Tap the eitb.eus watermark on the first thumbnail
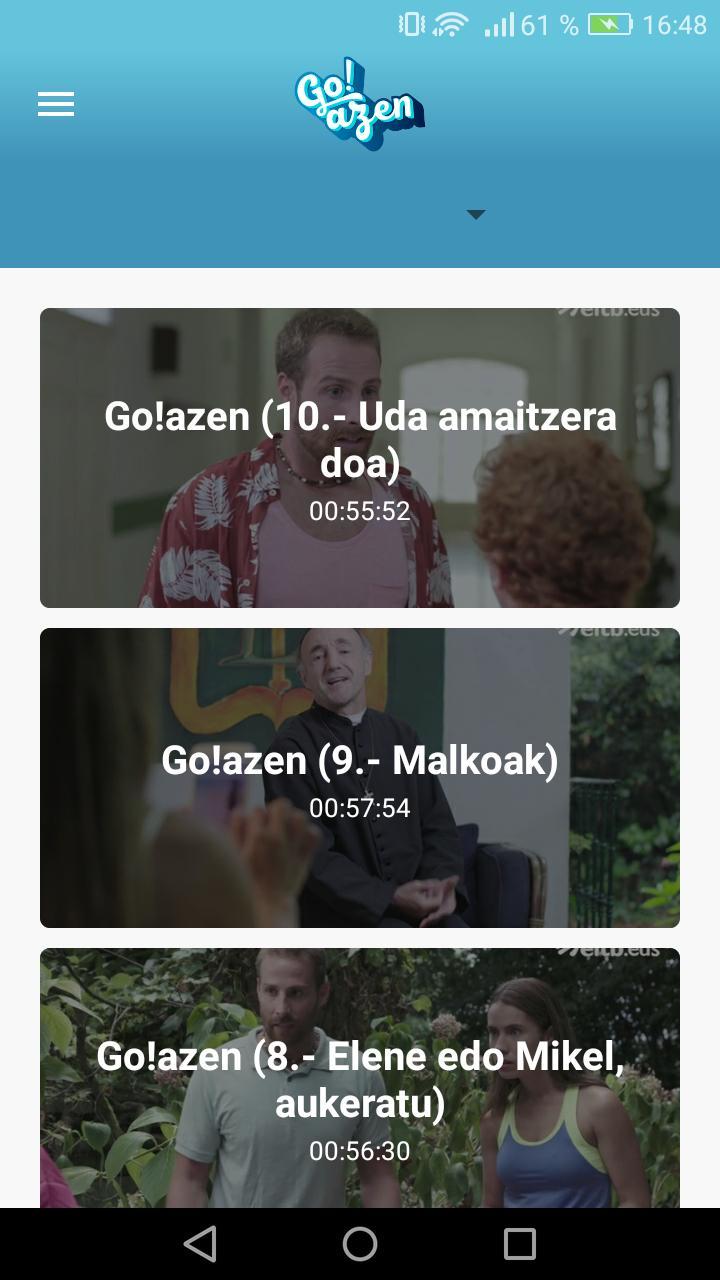Viewport: 720px width, 1280px height. (x=613, y=312)
